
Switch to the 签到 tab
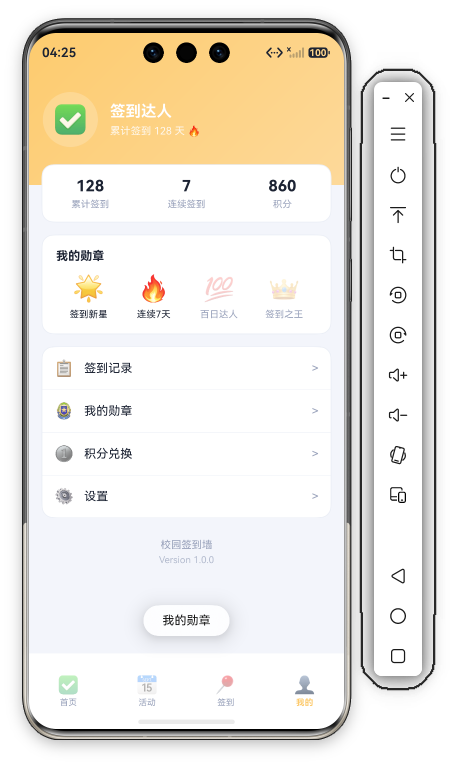[x=226, y=691]
